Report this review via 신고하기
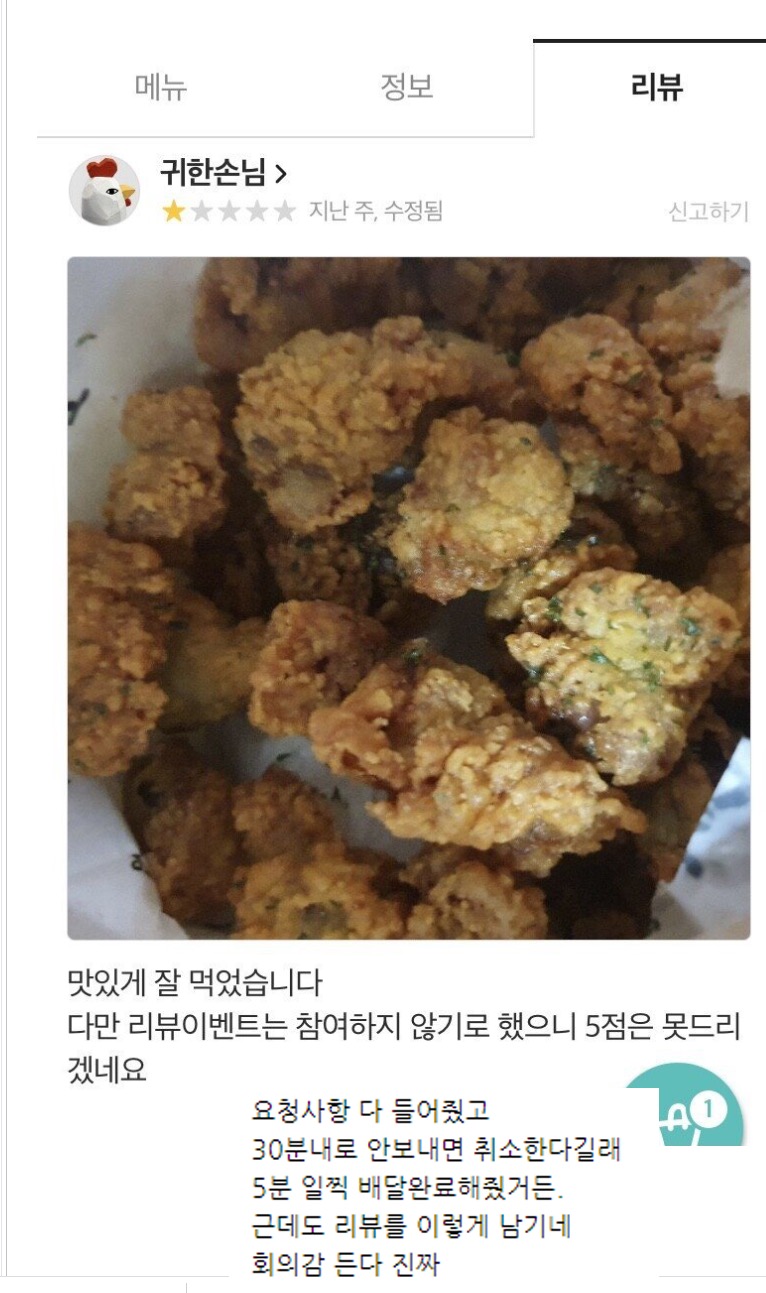766x1293 pixels. pyautogui.click(x=708, y=212)
